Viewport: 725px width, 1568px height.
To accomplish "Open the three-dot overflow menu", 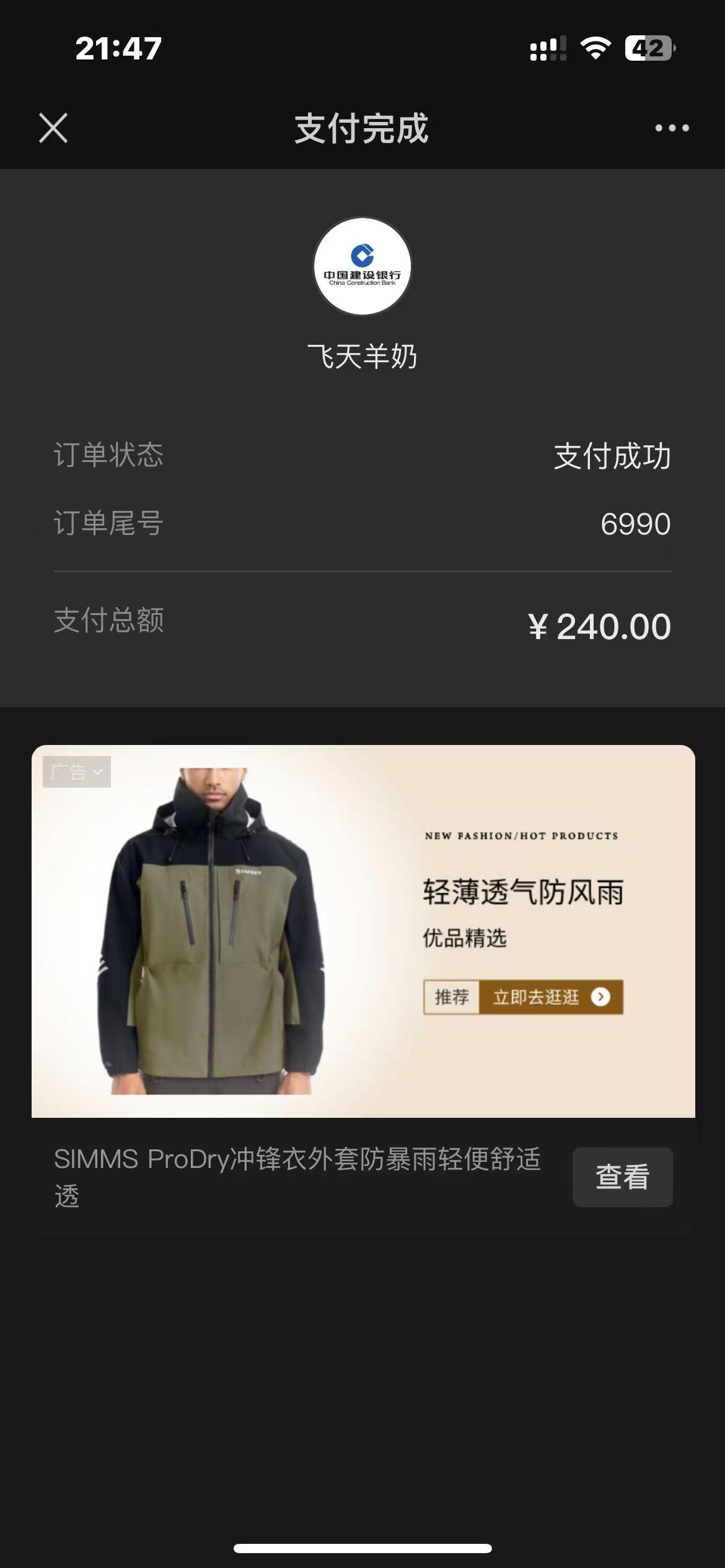I will pyautogui.click(x=672, y=128).
